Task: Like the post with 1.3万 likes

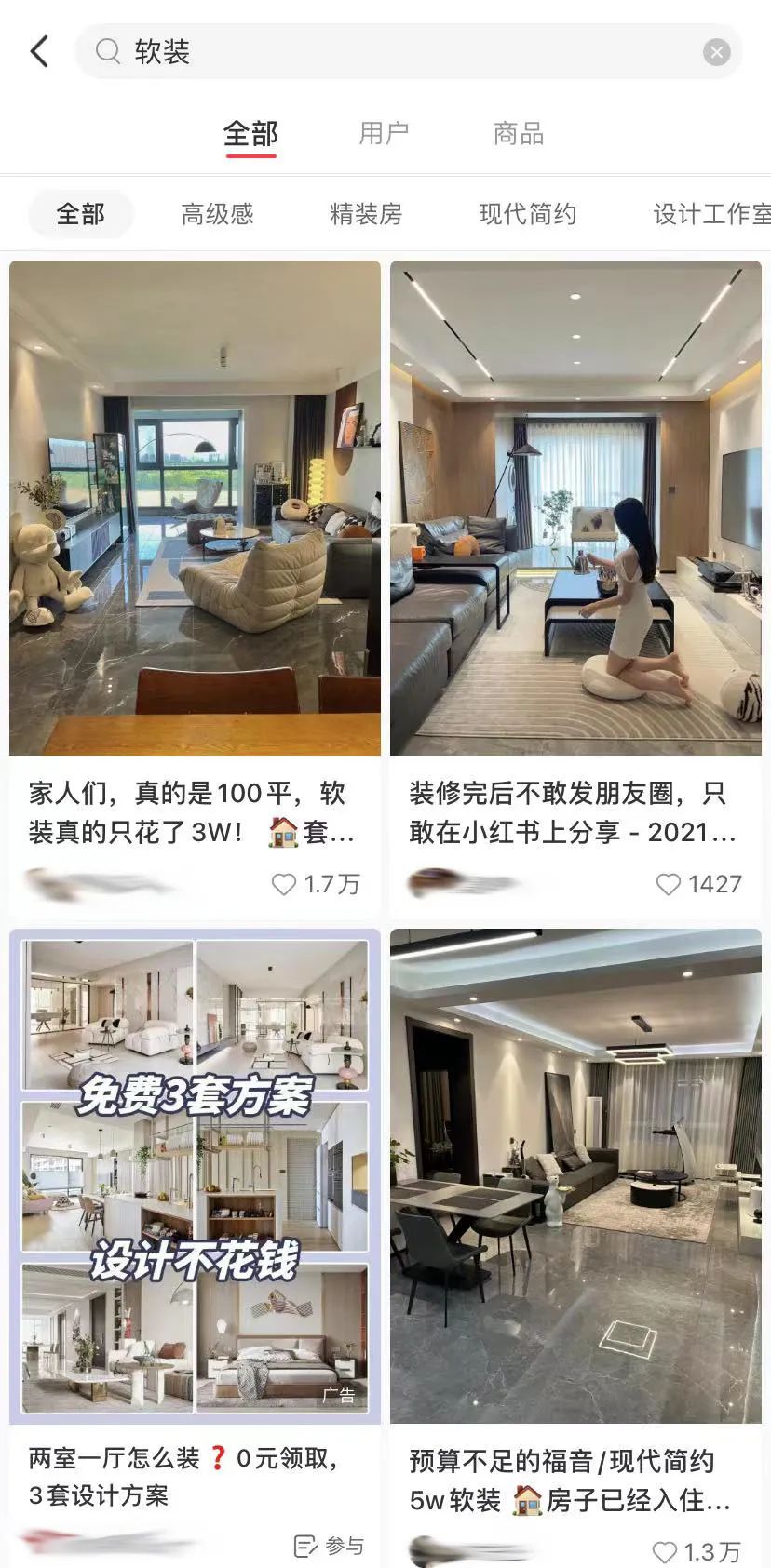Action: point(665,1552)
